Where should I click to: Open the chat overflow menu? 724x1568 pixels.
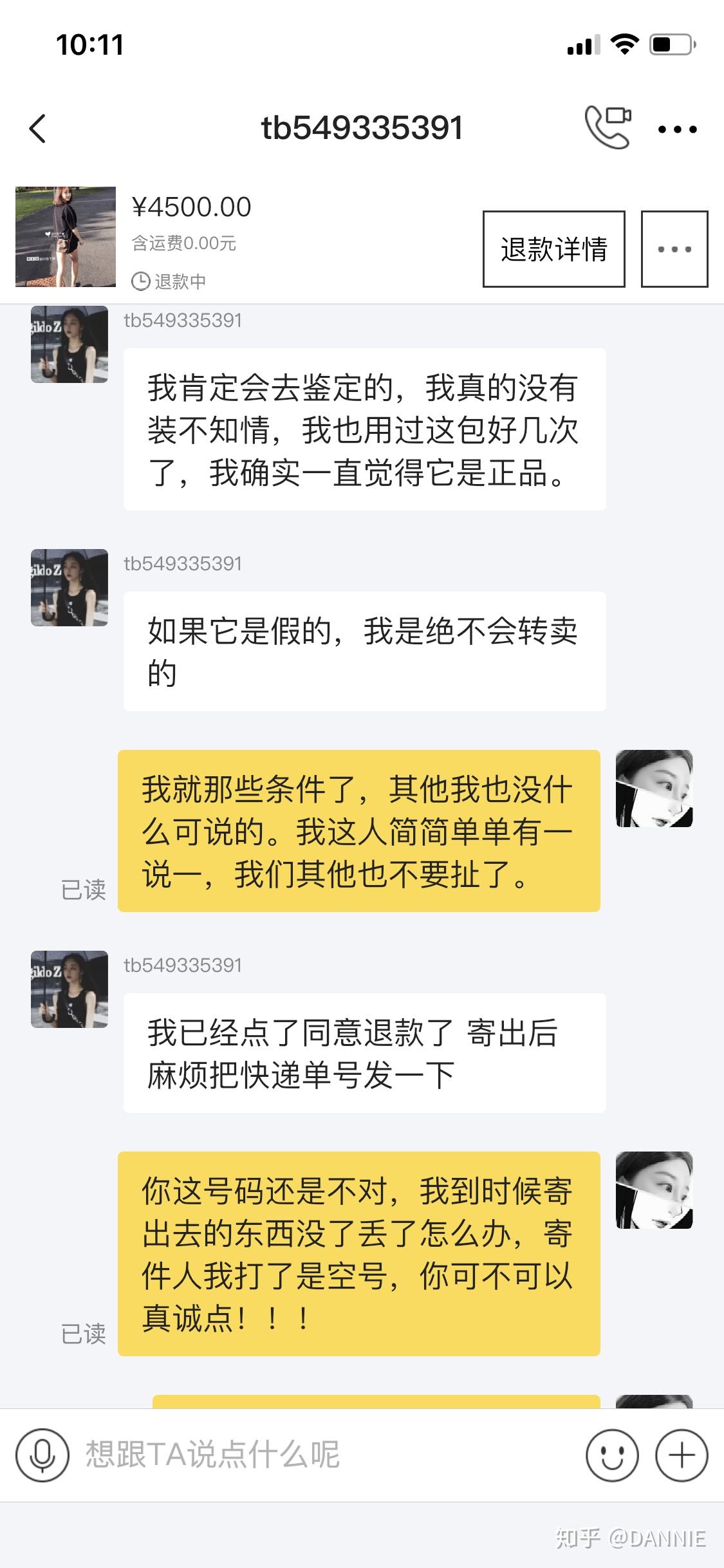tap(677, 129)
